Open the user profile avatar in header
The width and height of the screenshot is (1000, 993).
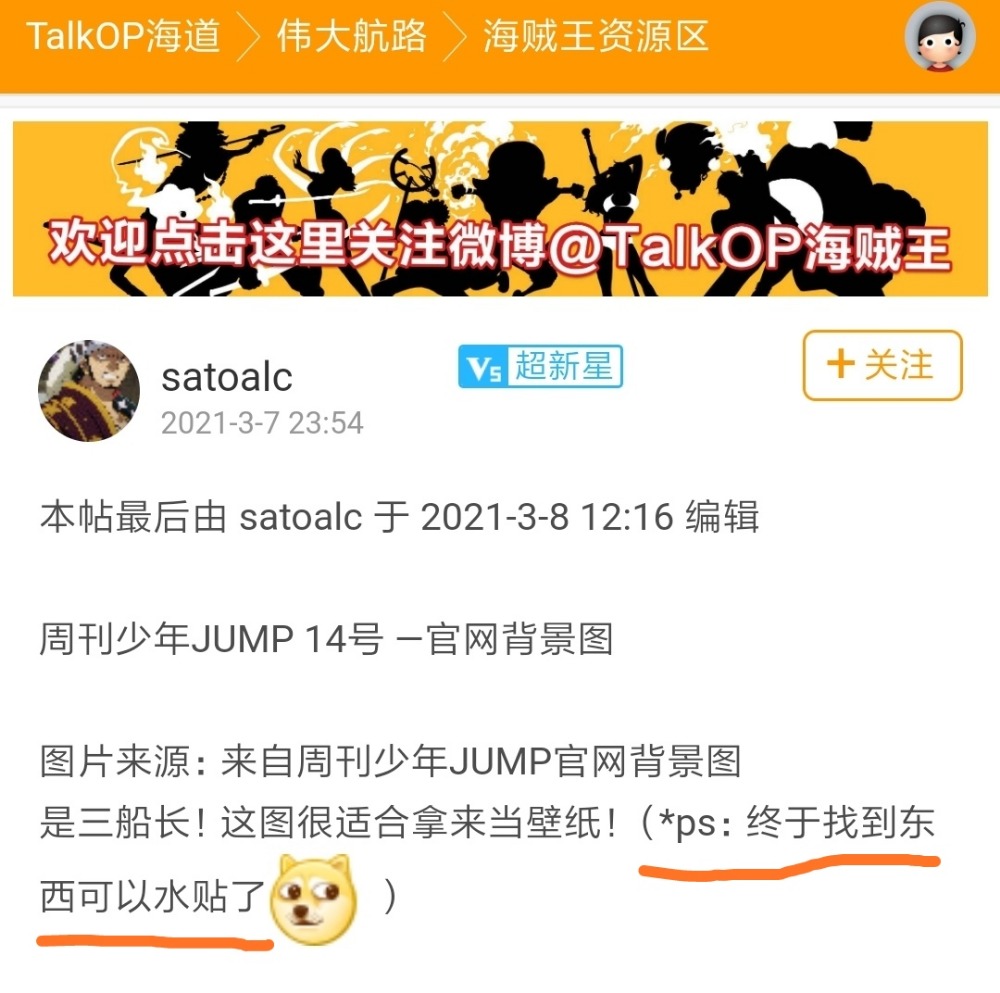pyautogui.click(x=940, y=36)
